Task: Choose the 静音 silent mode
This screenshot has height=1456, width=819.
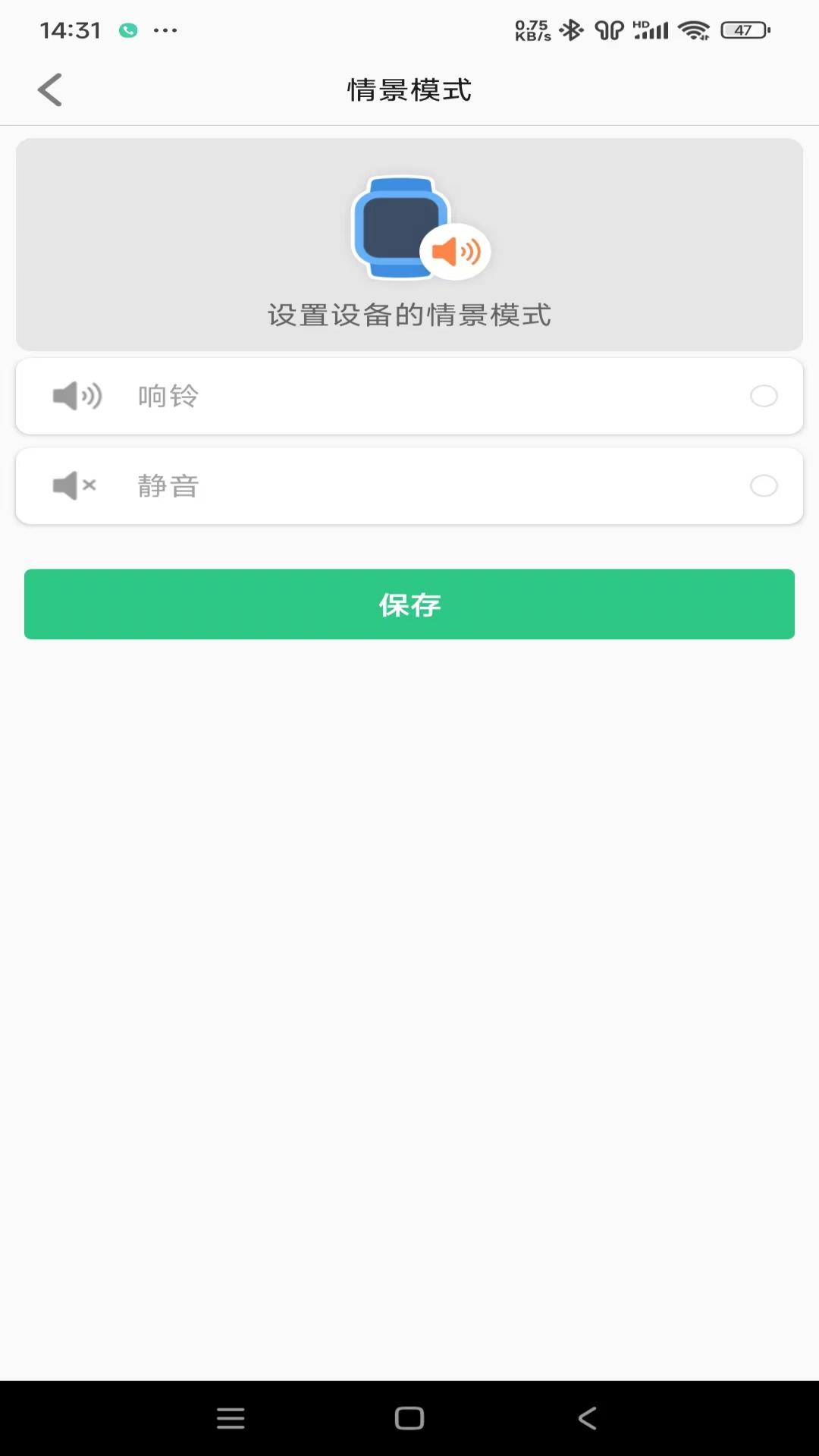Action: click(x=763, y=485)
